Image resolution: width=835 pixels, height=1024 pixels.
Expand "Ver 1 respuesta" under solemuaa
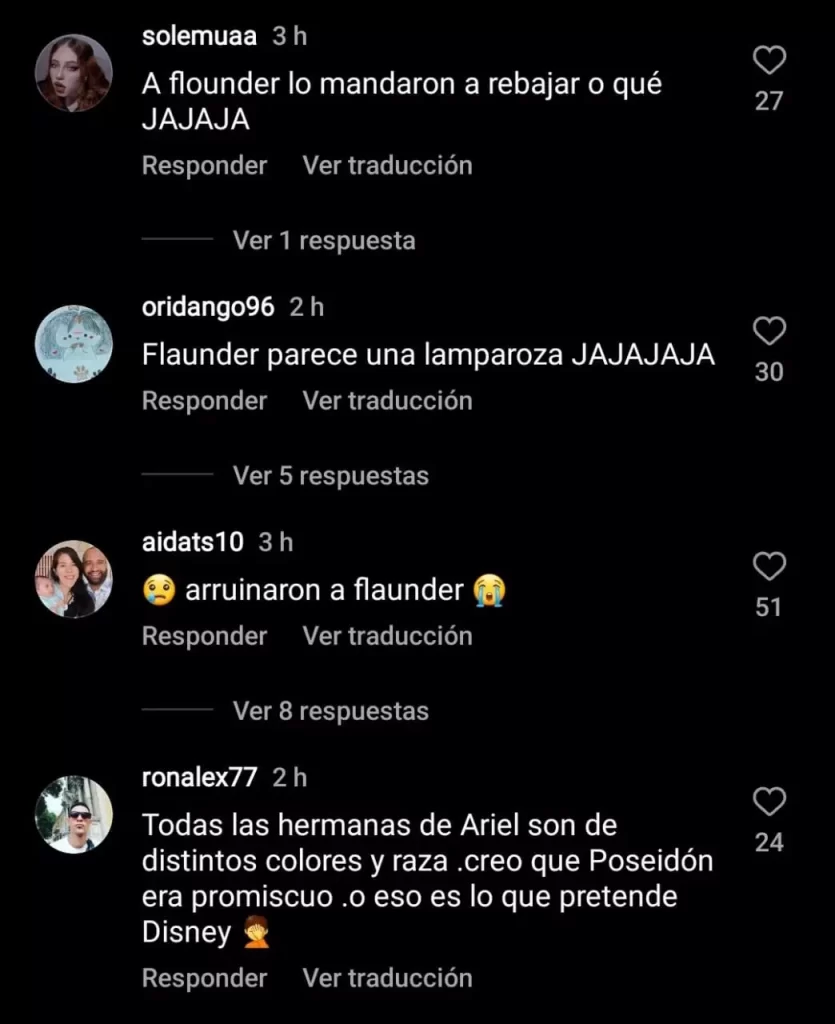pos(323,241)
